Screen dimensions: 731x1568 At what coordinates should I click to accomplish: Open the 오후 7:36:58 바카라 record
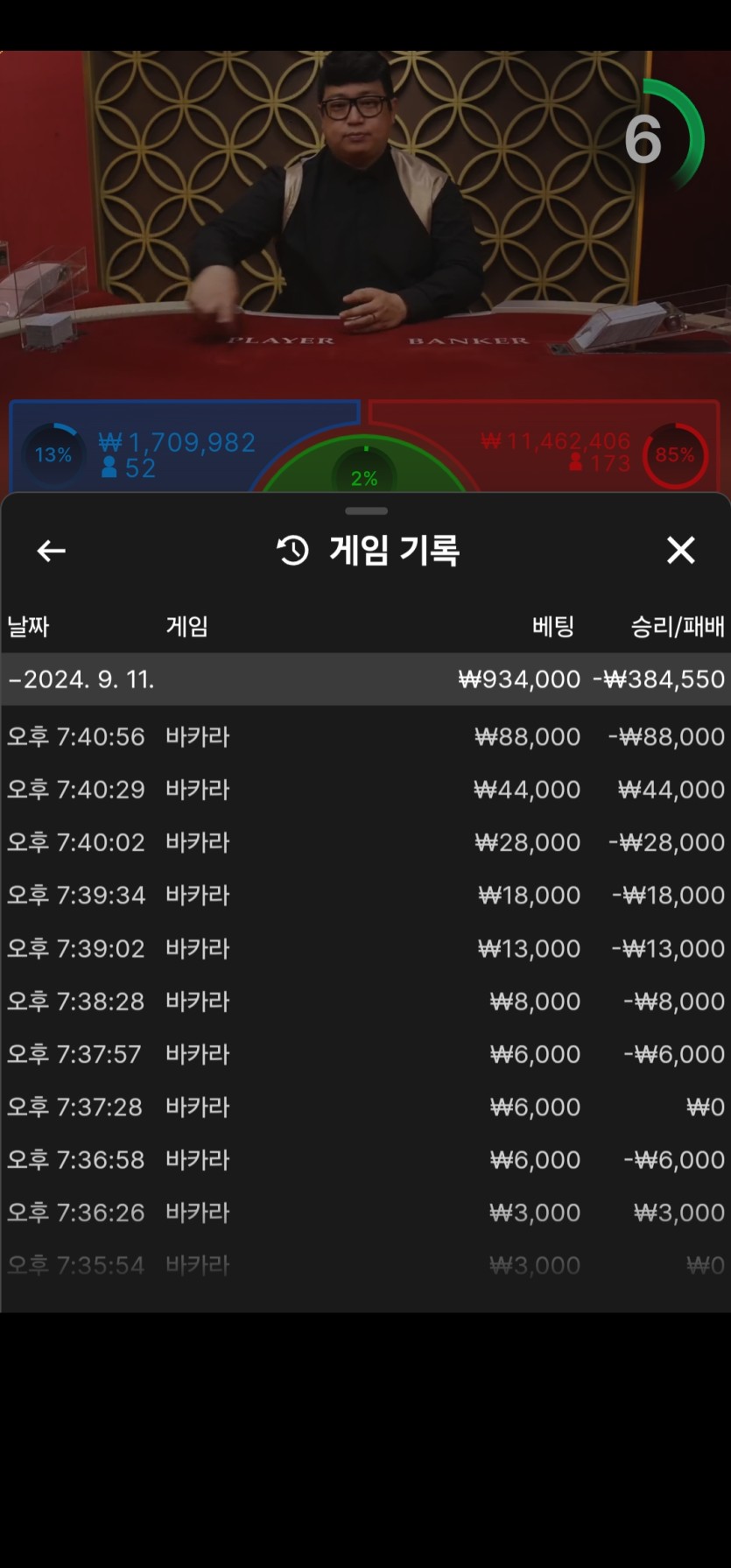pyautogui.click(x=366, y=1160)
